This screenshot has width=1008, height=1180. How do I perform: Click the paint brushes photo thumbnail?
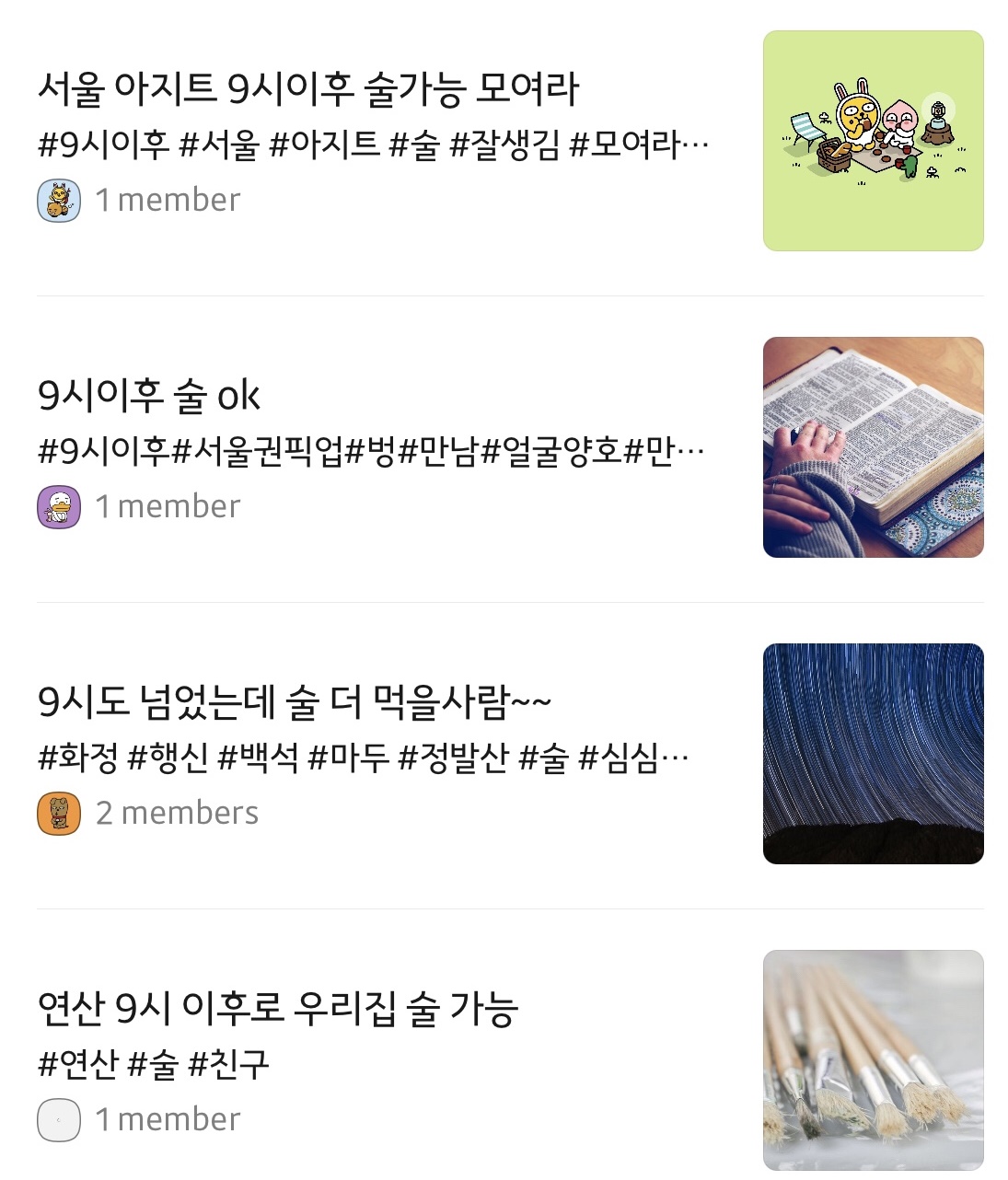click(x=873, y=1059)
